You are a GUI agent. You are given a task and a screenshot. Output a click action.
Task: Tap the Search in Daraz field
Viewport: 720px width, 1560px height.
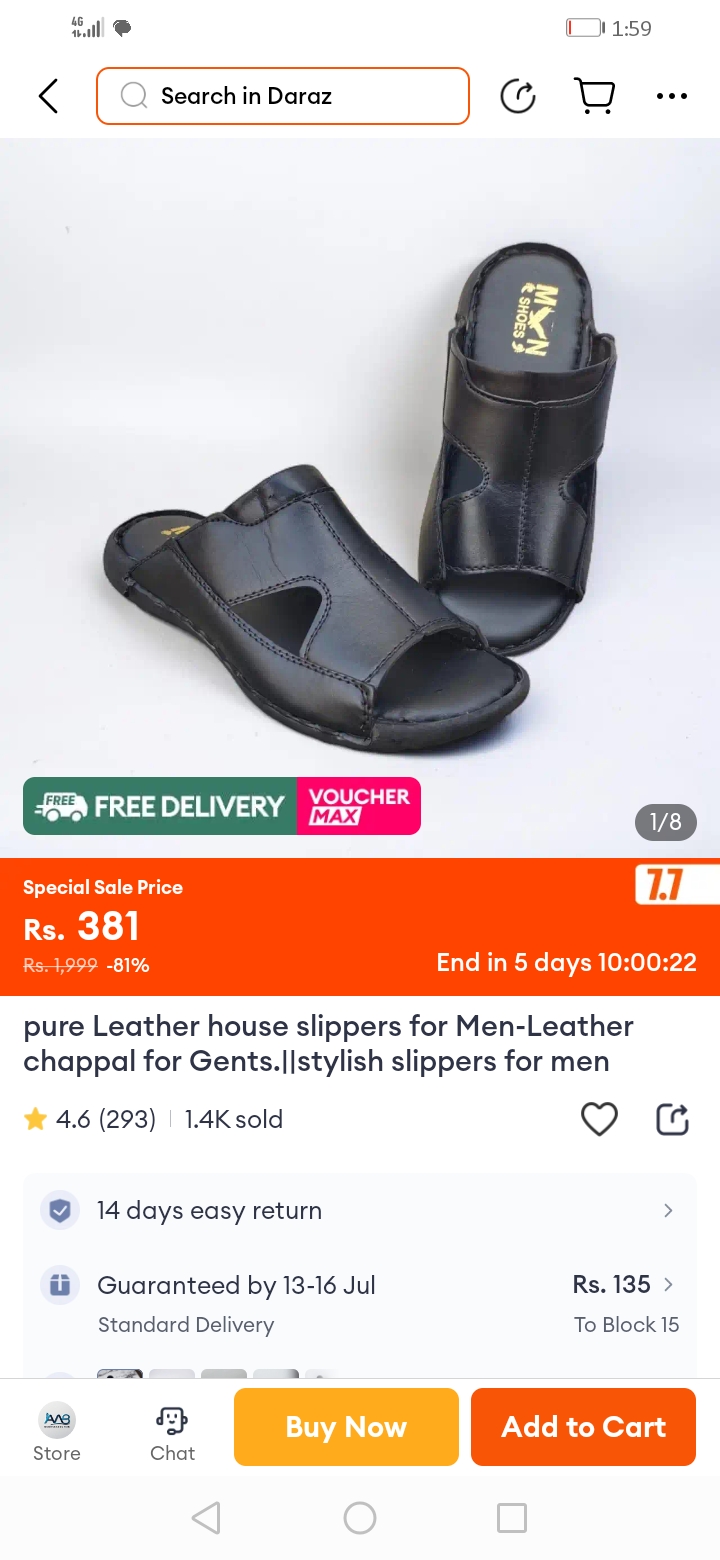coord(283,96)
